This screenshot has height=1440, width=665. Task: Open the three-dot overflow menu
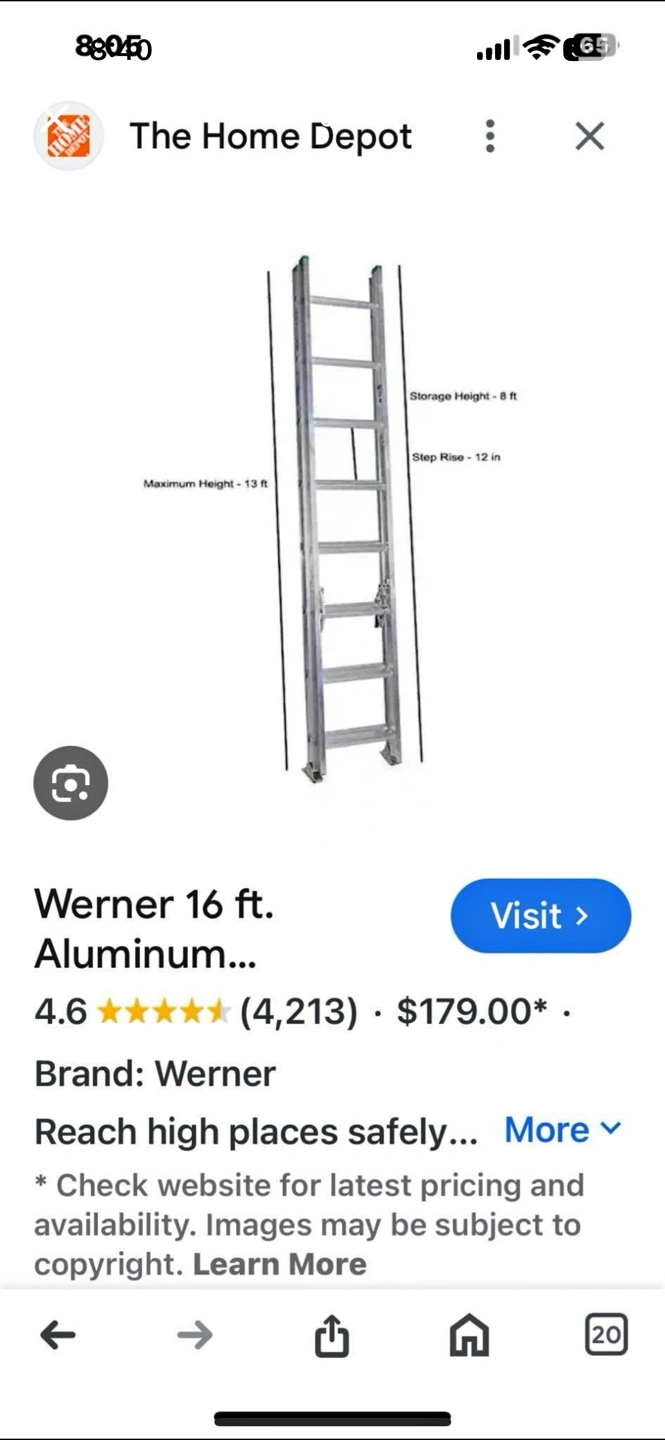[x=490, y=136]
